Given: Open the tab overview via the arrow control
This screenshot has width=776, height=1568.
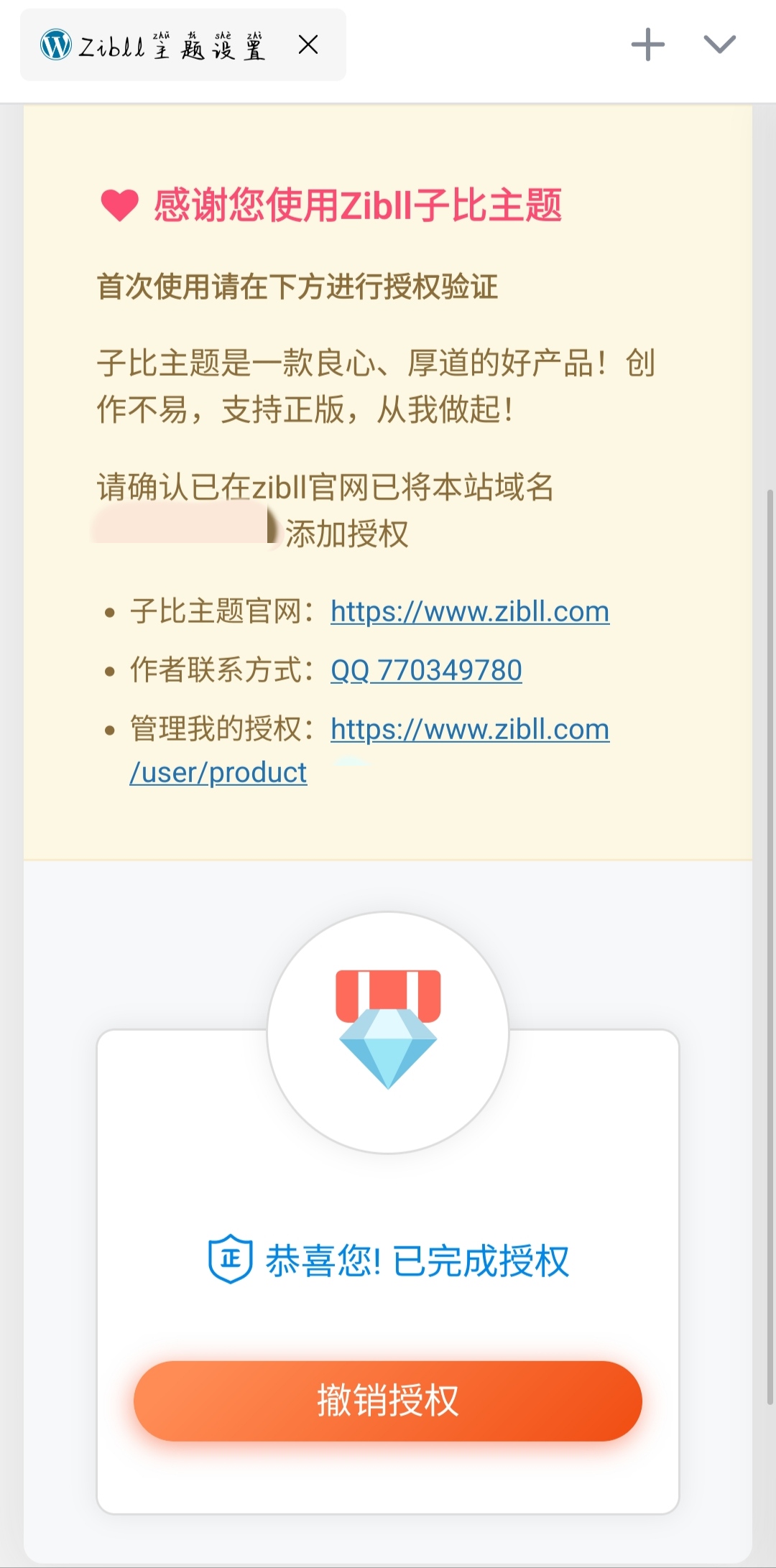Looking at the screenshot, I should coord(718,45).
